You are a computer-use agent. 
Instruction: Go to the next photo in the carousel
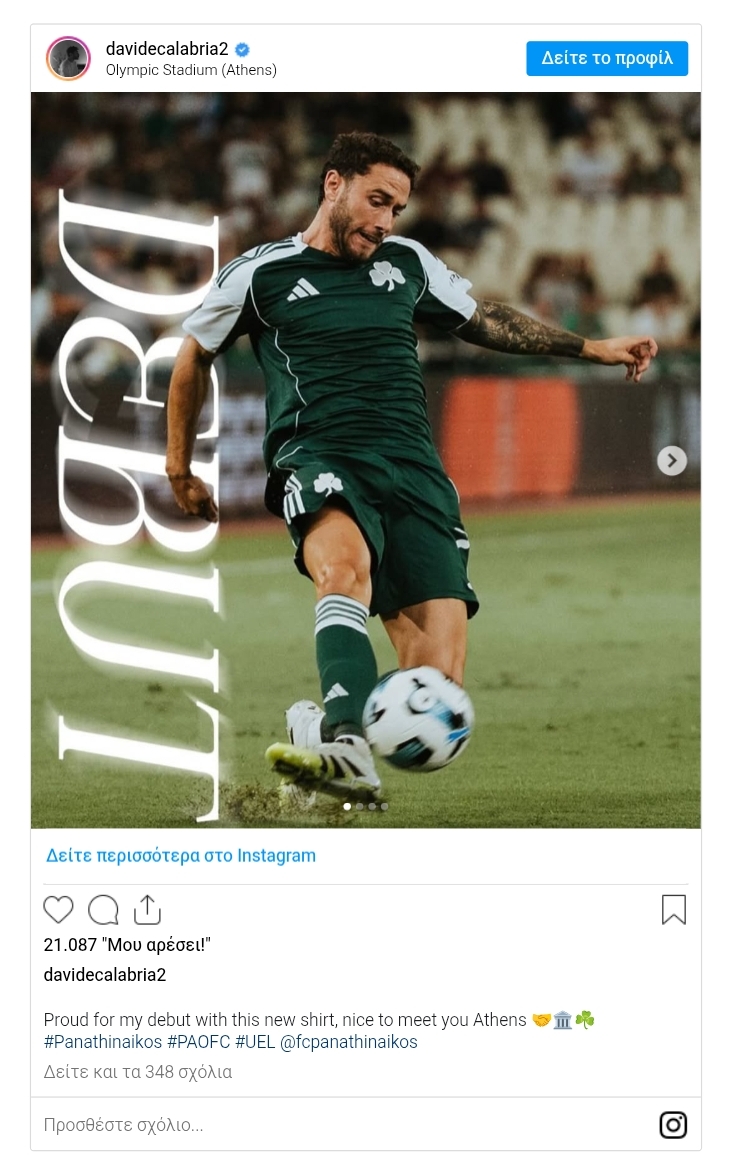(x=672, y=460)
